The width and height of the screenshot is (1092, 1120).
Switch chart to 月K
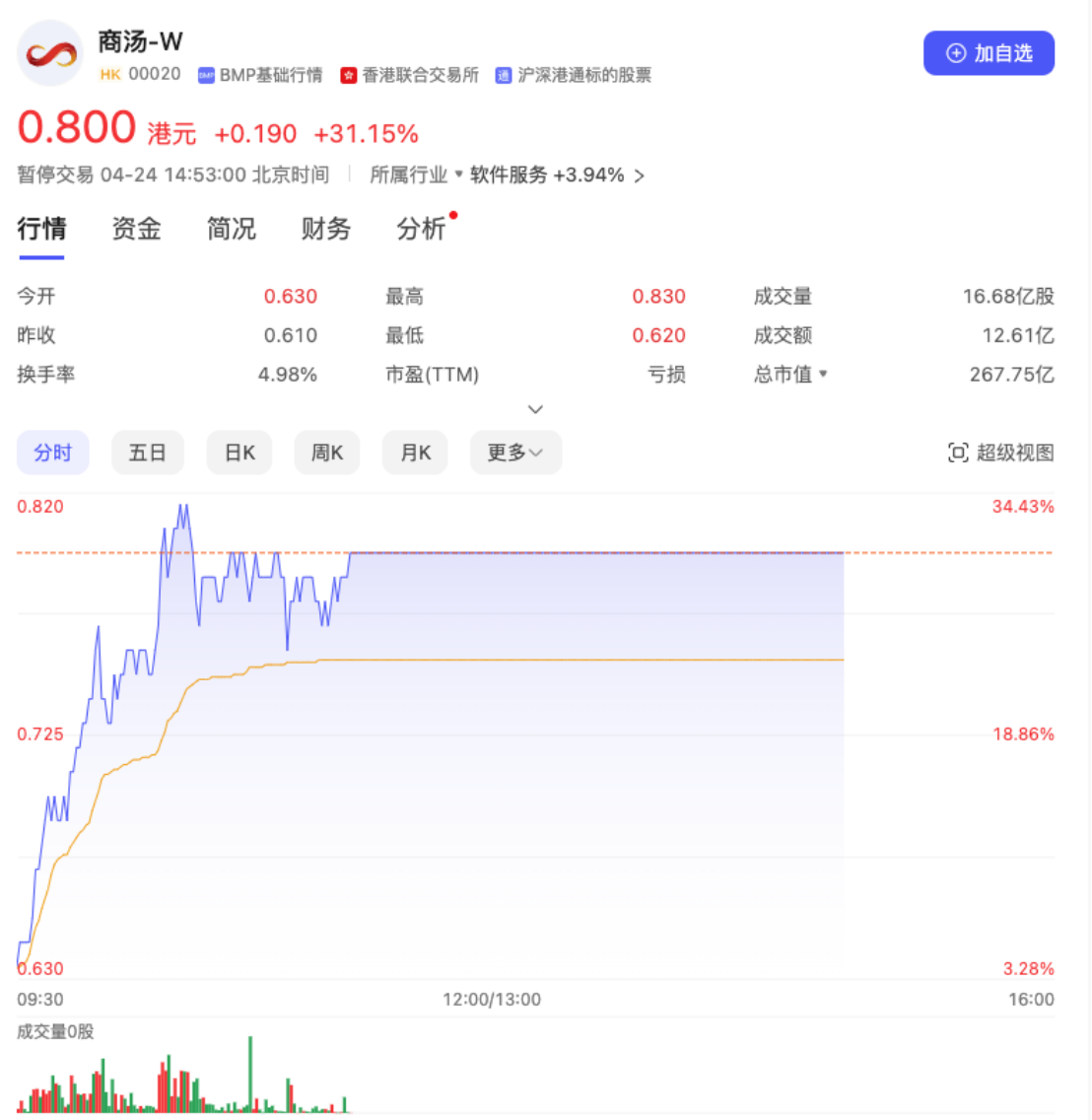(415, 453)
